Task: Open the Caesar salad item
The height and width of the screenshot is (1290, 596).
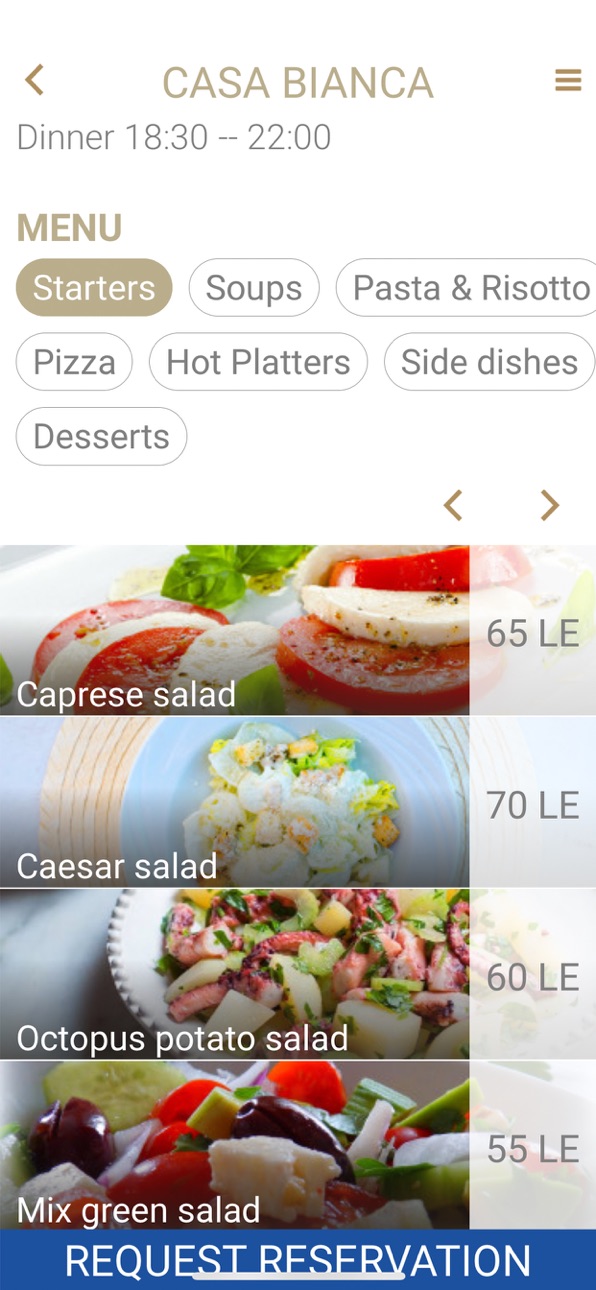Action: click(x=298, y=802)
